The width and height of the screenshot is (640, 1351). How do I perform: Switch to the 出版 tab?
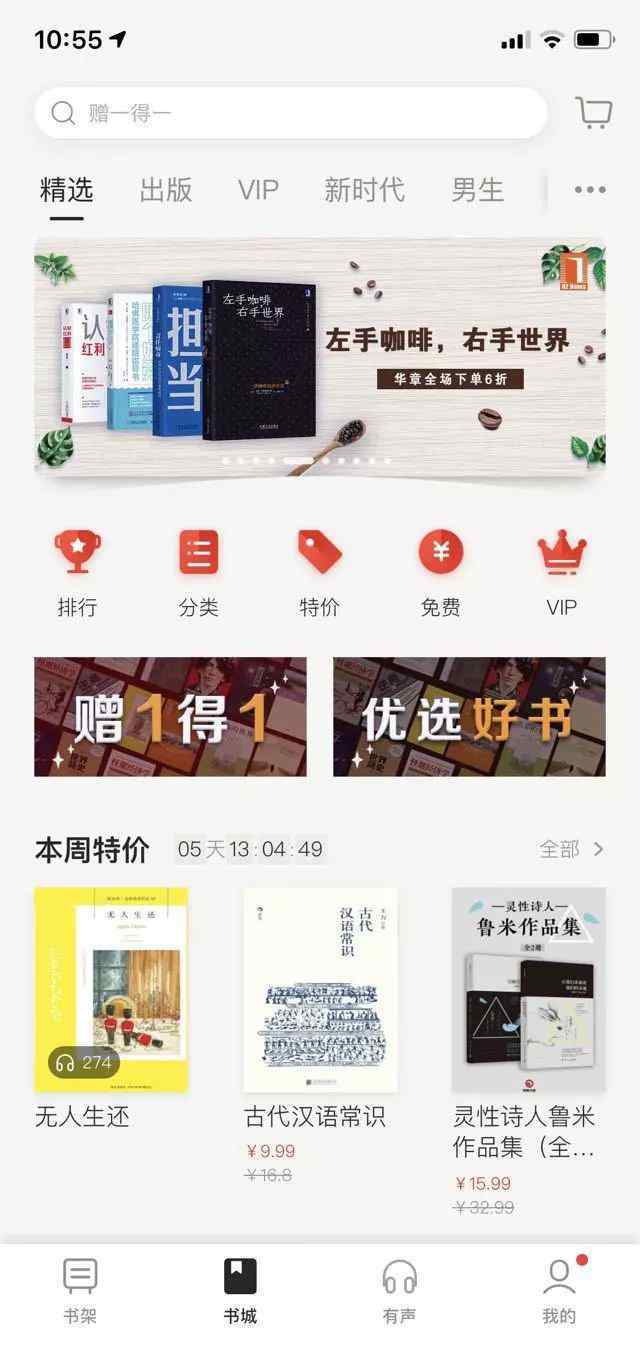(x=166, y=190)
